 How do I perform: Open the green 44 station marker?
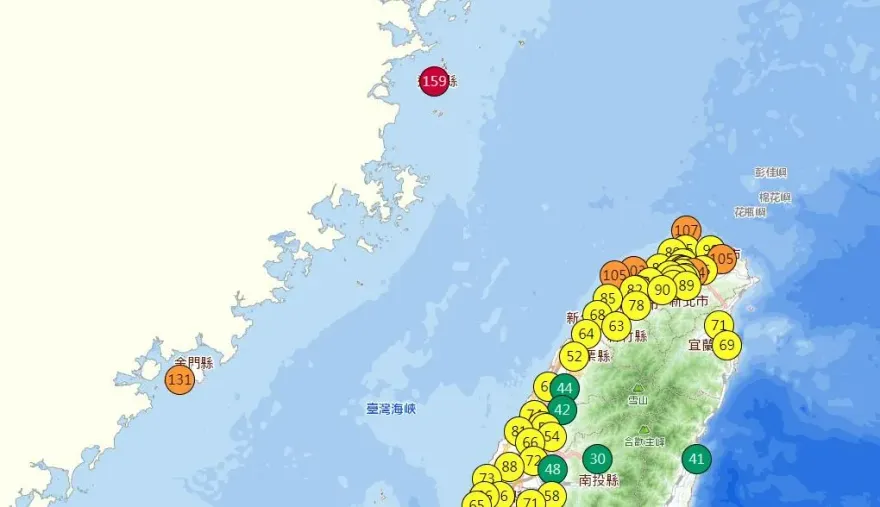[565, 388]
